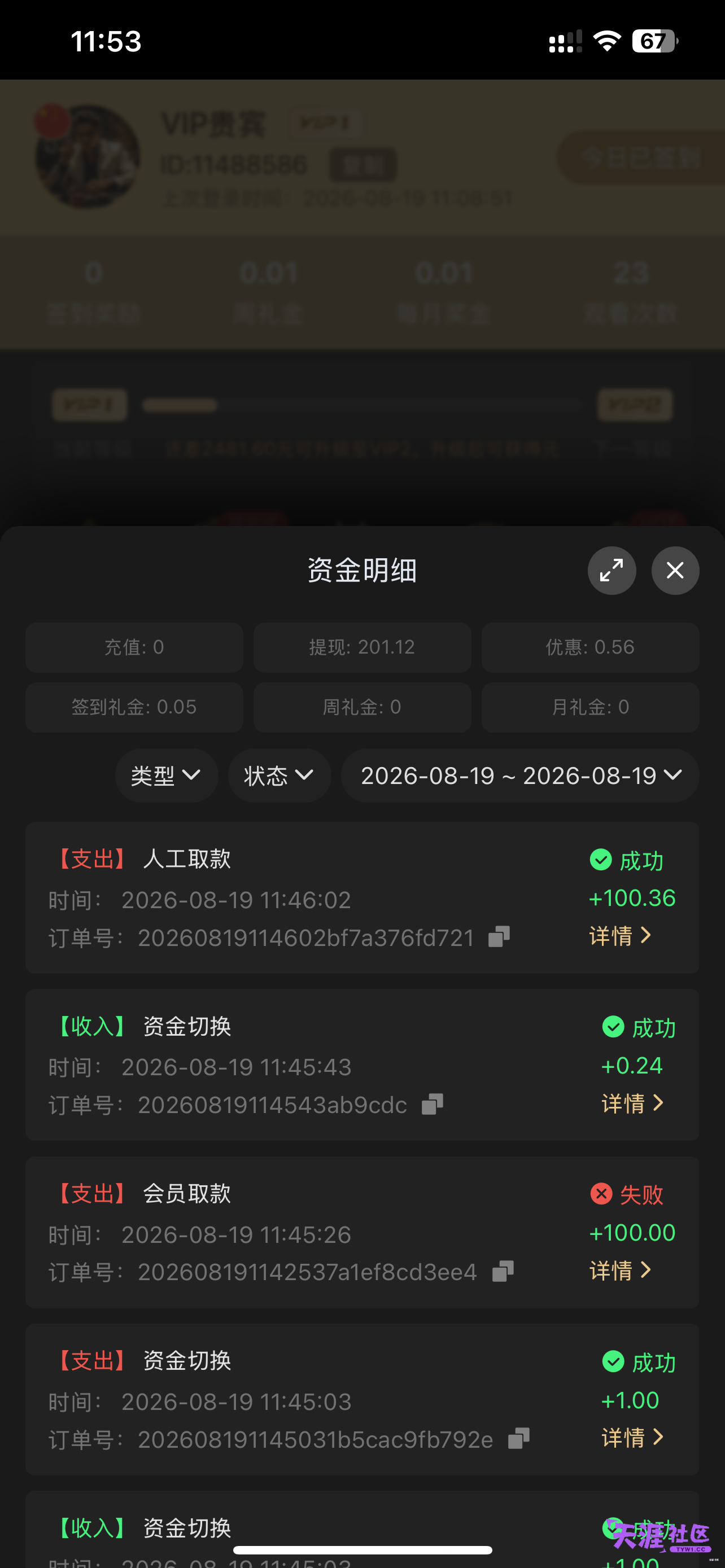
Task: Copy order number 202608191145031b5cac9fb792e
Action: [x=519, y=1438]
